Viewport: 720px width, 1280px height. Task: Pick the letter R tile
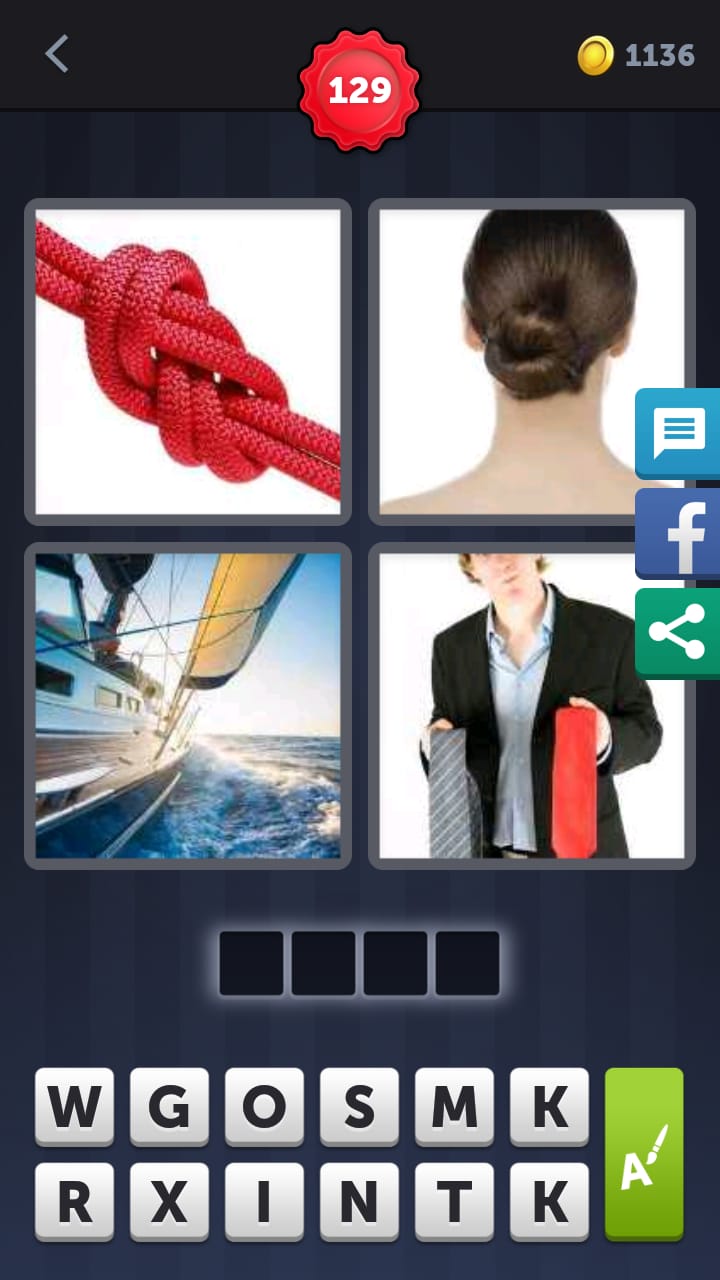(x=74, y=1201)
